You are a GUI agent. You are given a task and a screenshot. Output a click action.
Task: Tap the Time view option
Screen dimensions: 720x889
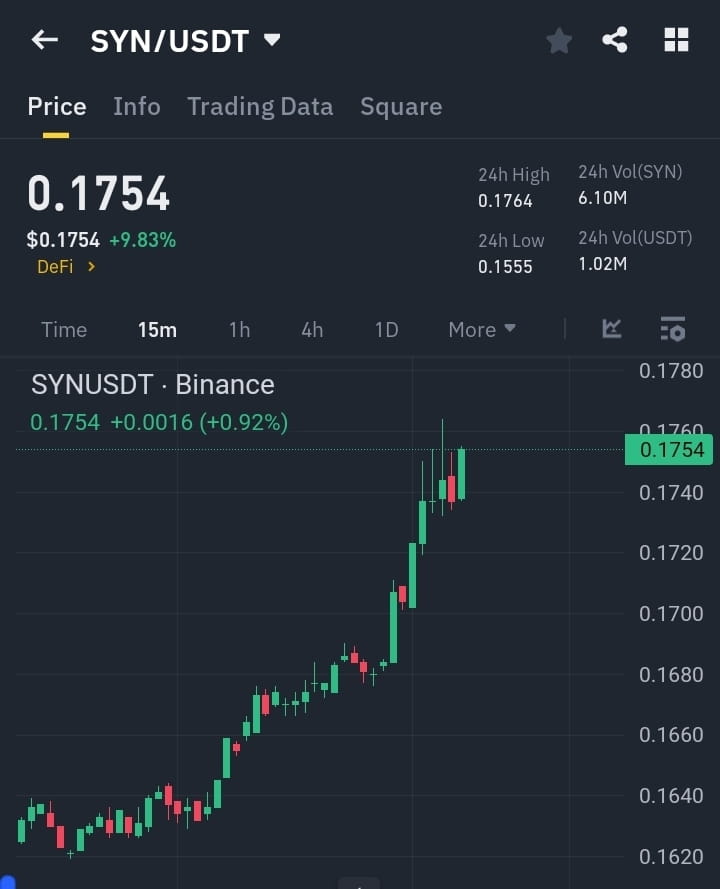[x=63, y=329]
